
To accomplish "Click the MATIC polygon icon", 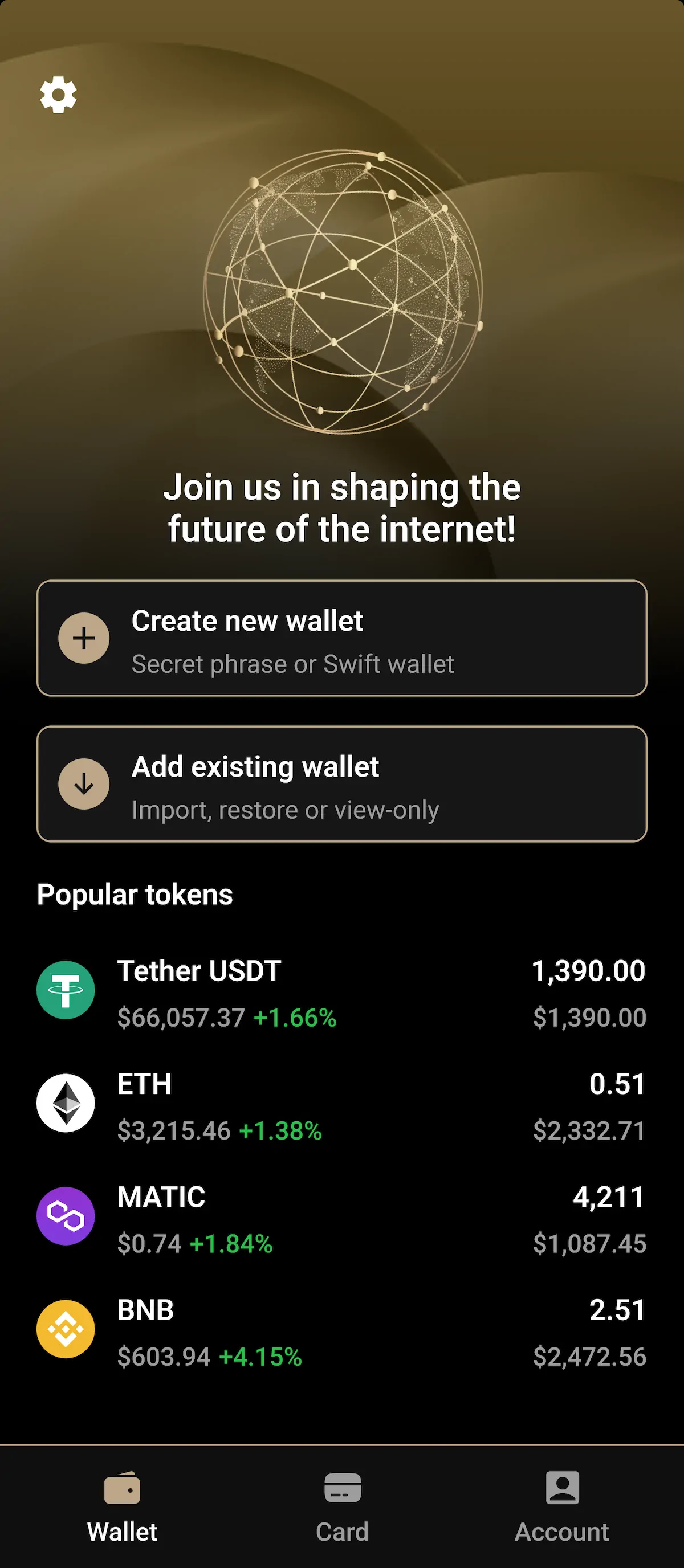I will pyautogui.click(x=65, y=1215).
